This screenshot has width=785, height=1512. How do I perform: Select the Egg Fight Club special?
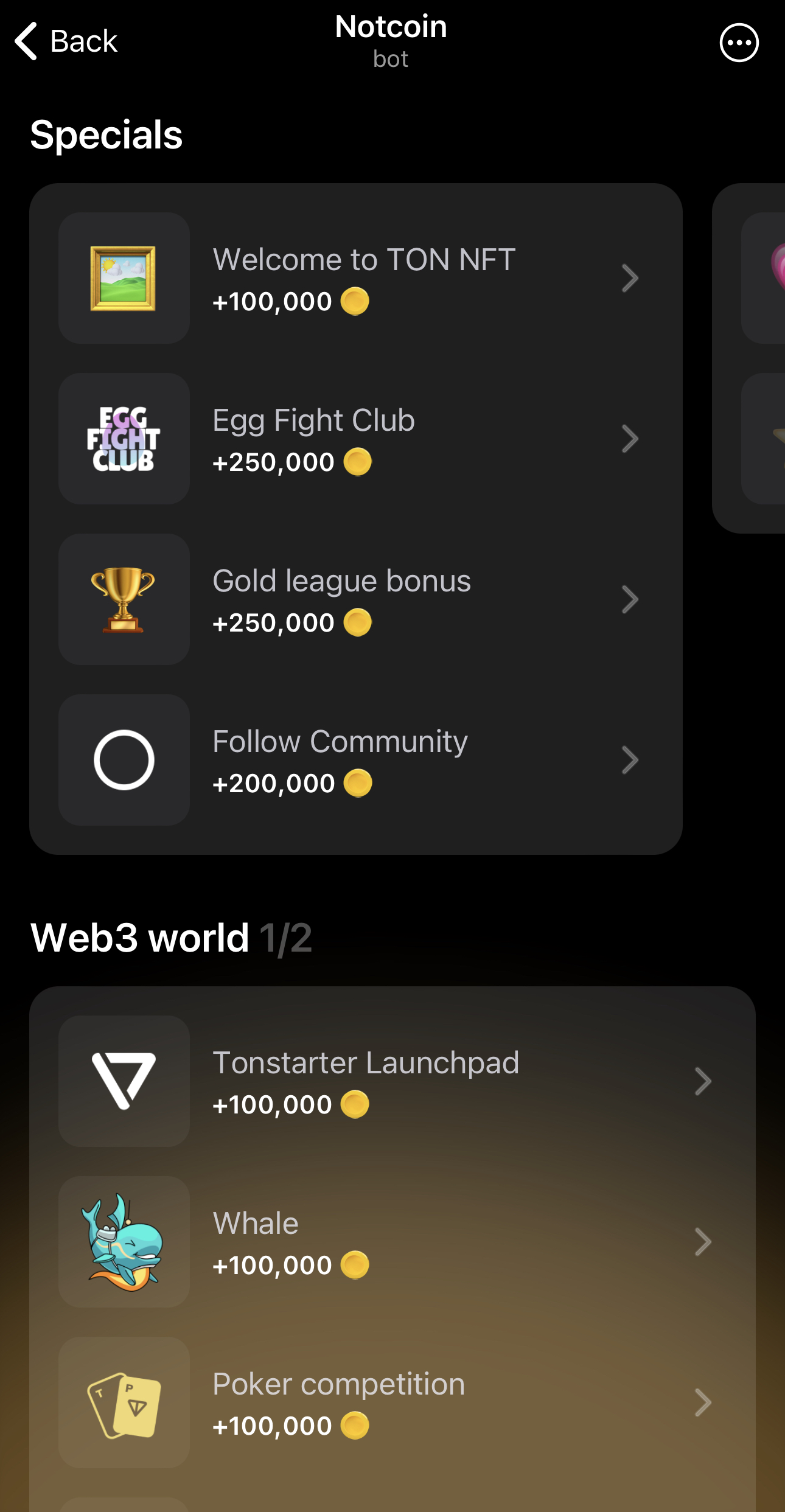coord(355,439)
